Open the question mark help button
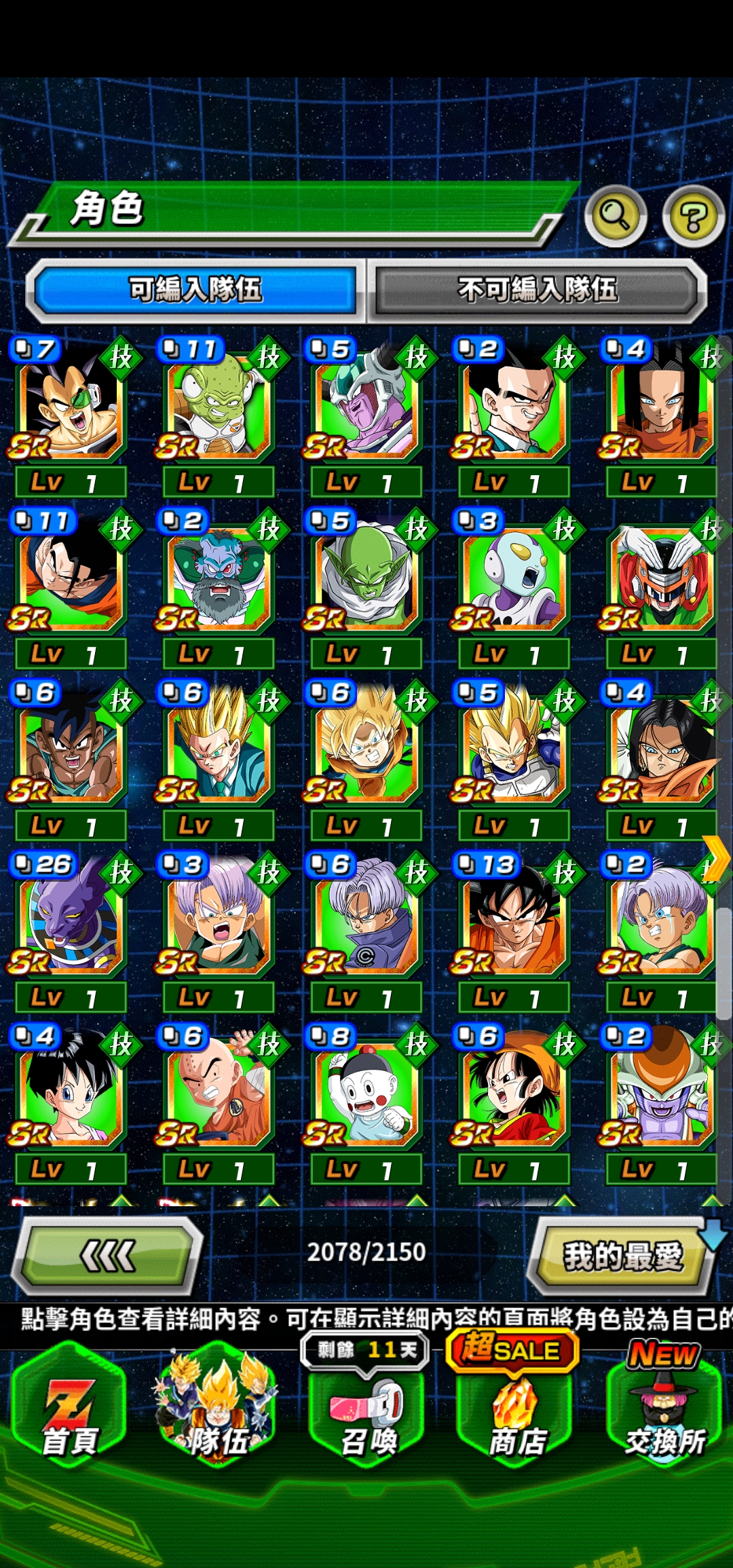The image size is (733, 1568). [693, 217]
